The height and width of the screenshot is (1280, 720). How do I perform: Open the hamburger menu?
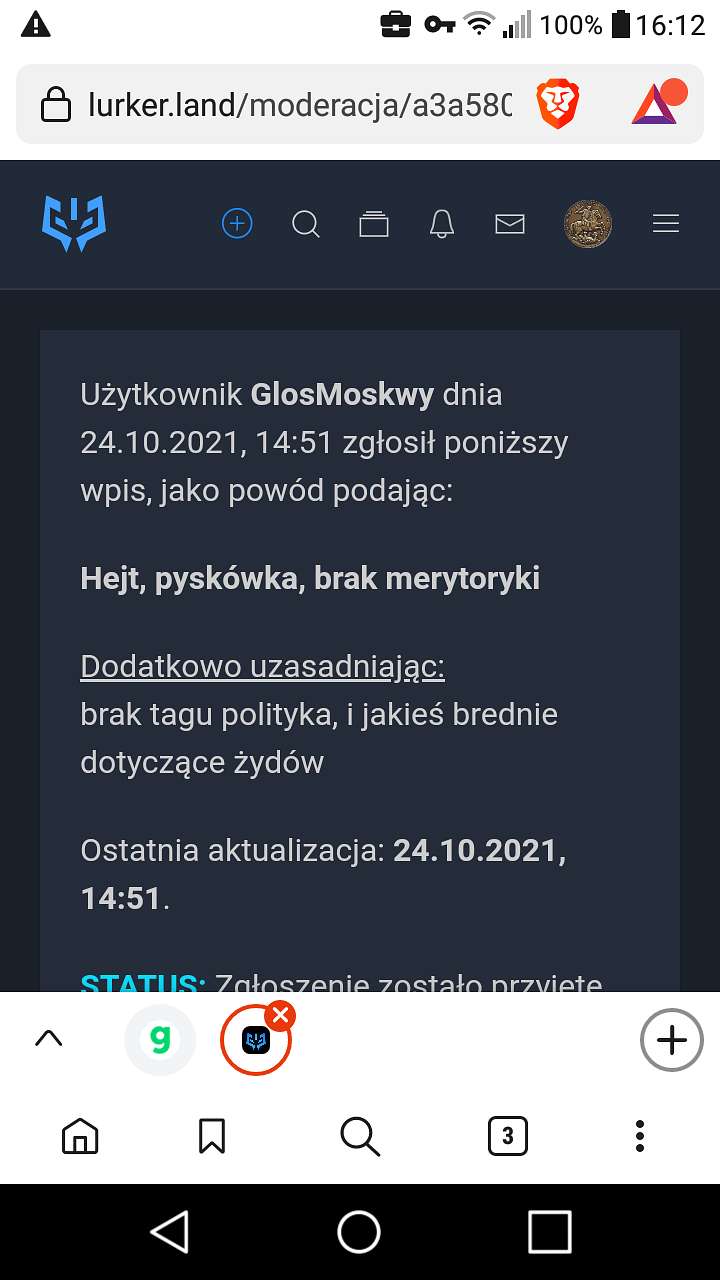pos(666,224)
